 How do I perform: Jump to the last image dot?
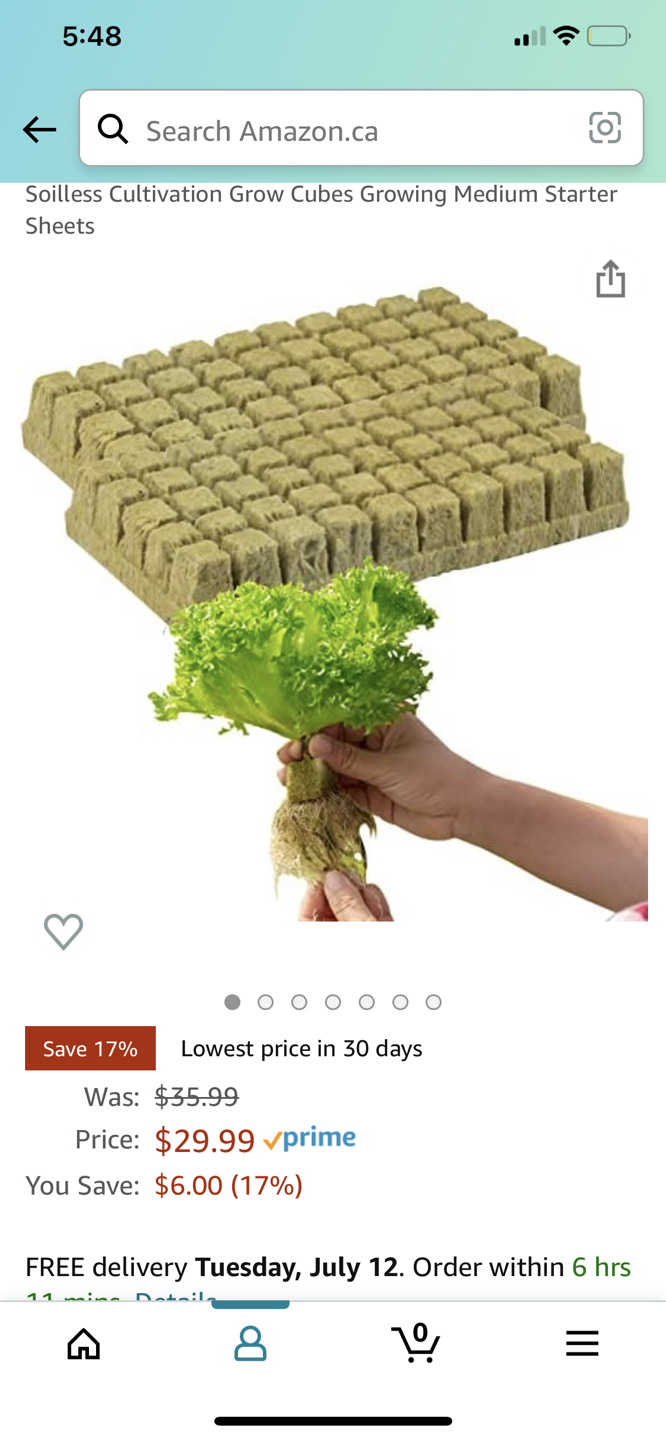click(x=433, y=1002)
